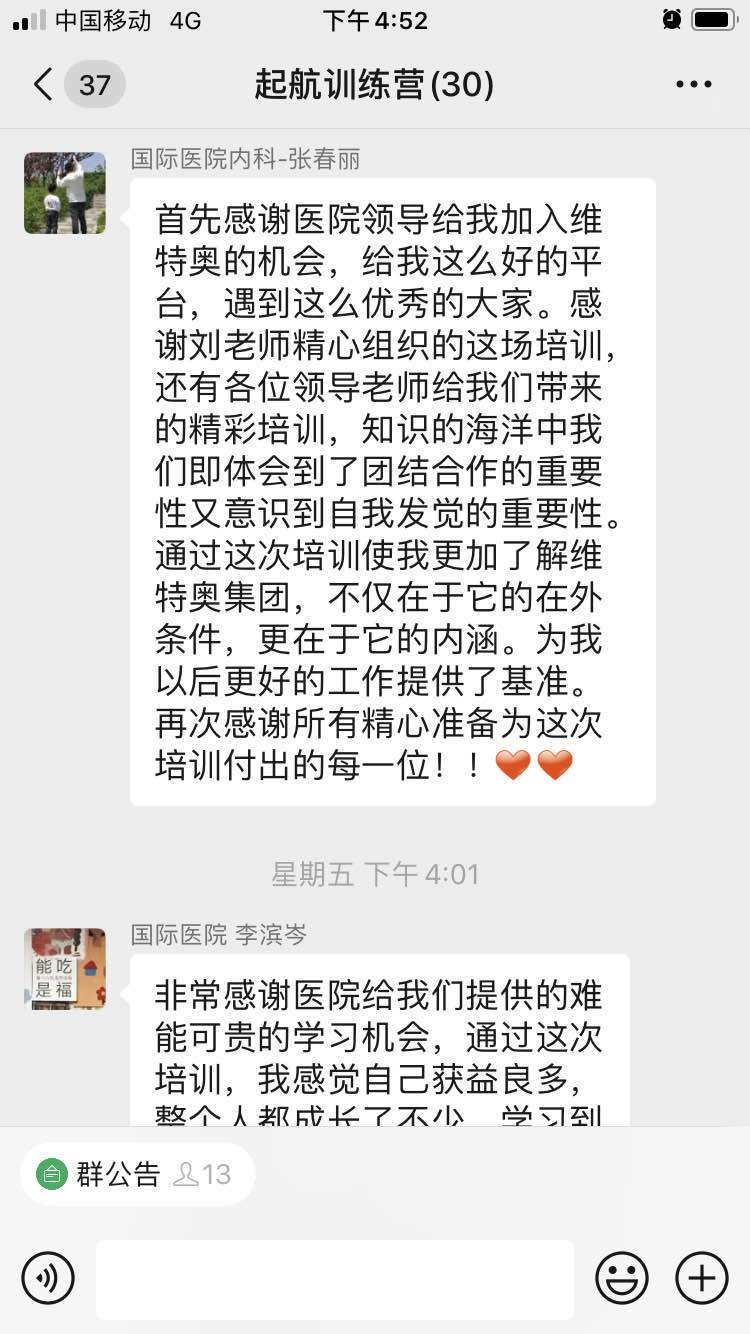This screenshot has height=1334, width=750.
Task: Open the group chat options menu
Action: [x=693, y=85]
